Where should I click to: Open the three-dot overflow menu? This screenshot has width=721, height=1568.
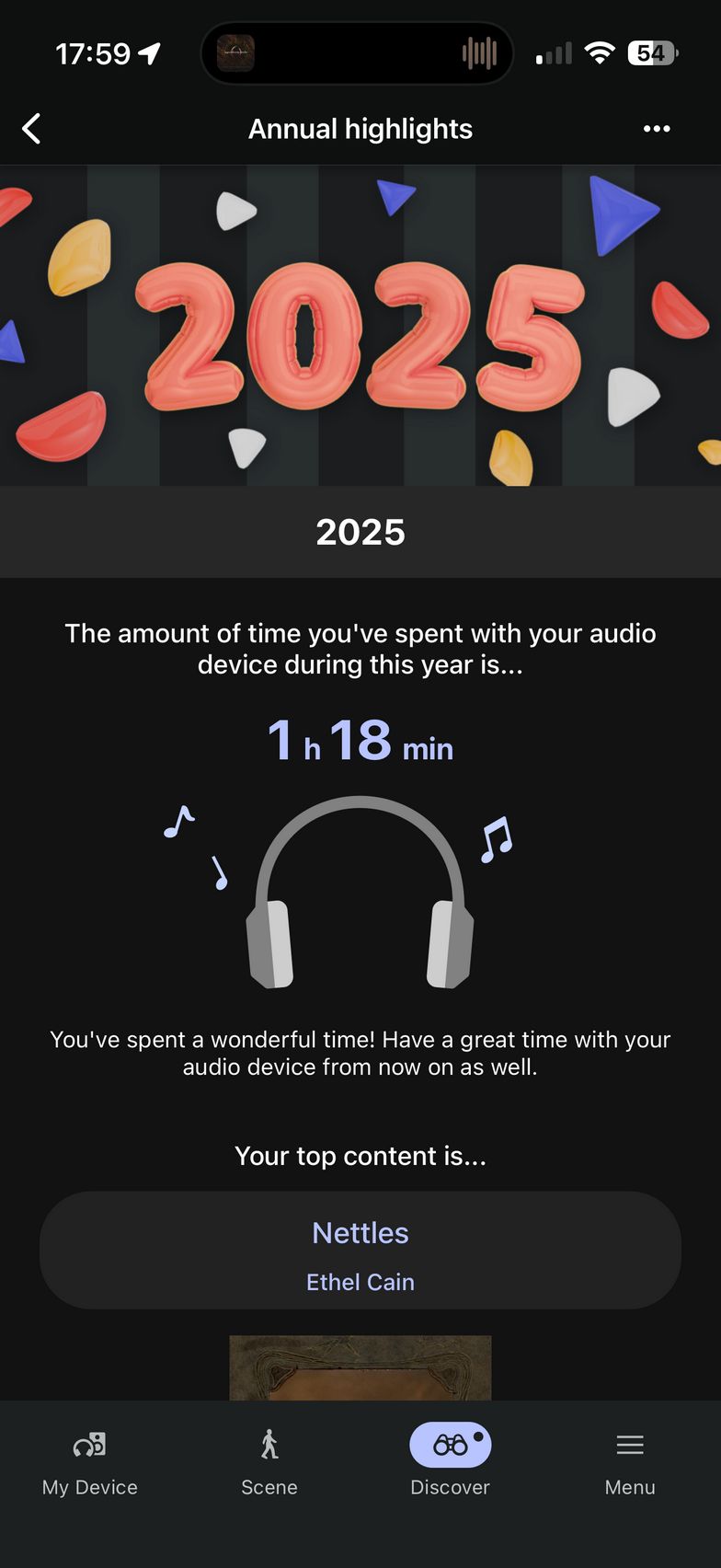tap(657, 129)
